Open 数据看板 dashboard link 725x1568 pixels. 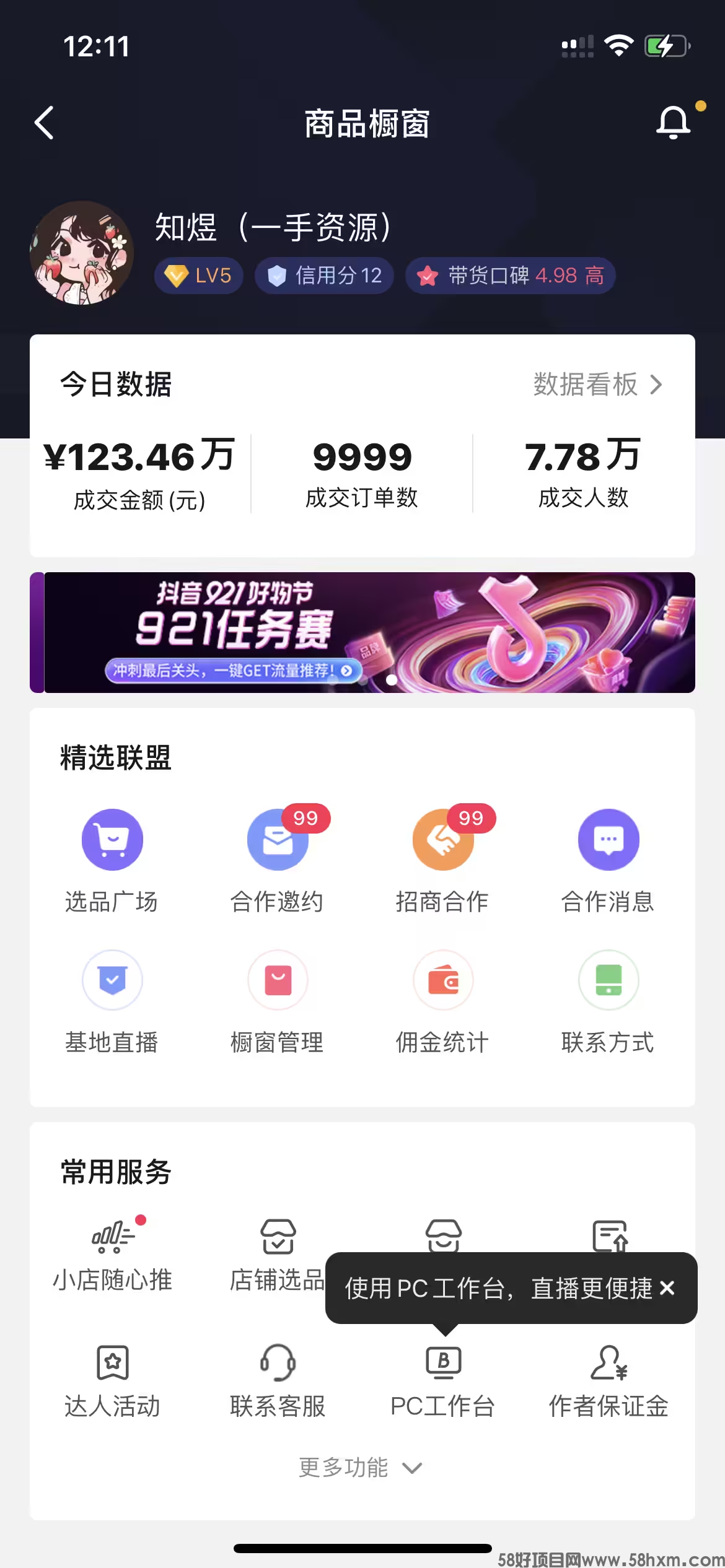tap(597, 385)
